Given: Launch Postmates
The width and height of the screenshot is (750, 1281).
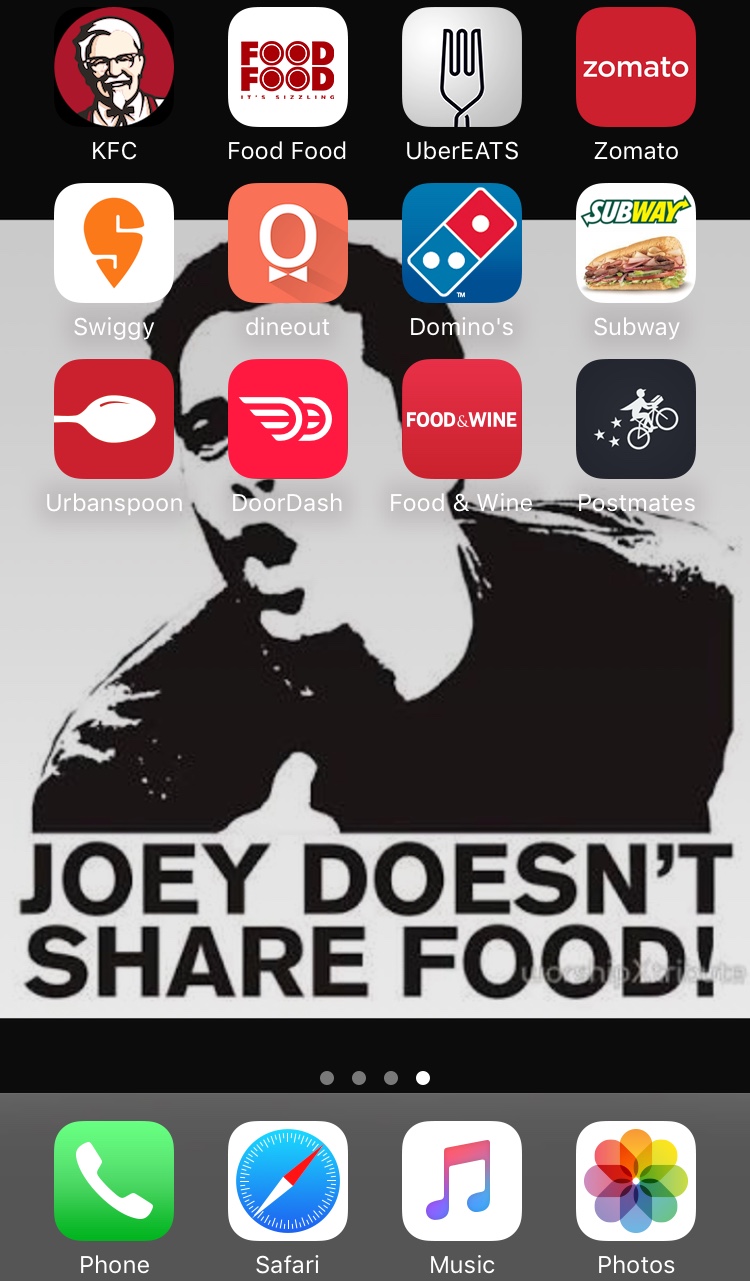Looking at the screenshot, I should pos(636,419).
